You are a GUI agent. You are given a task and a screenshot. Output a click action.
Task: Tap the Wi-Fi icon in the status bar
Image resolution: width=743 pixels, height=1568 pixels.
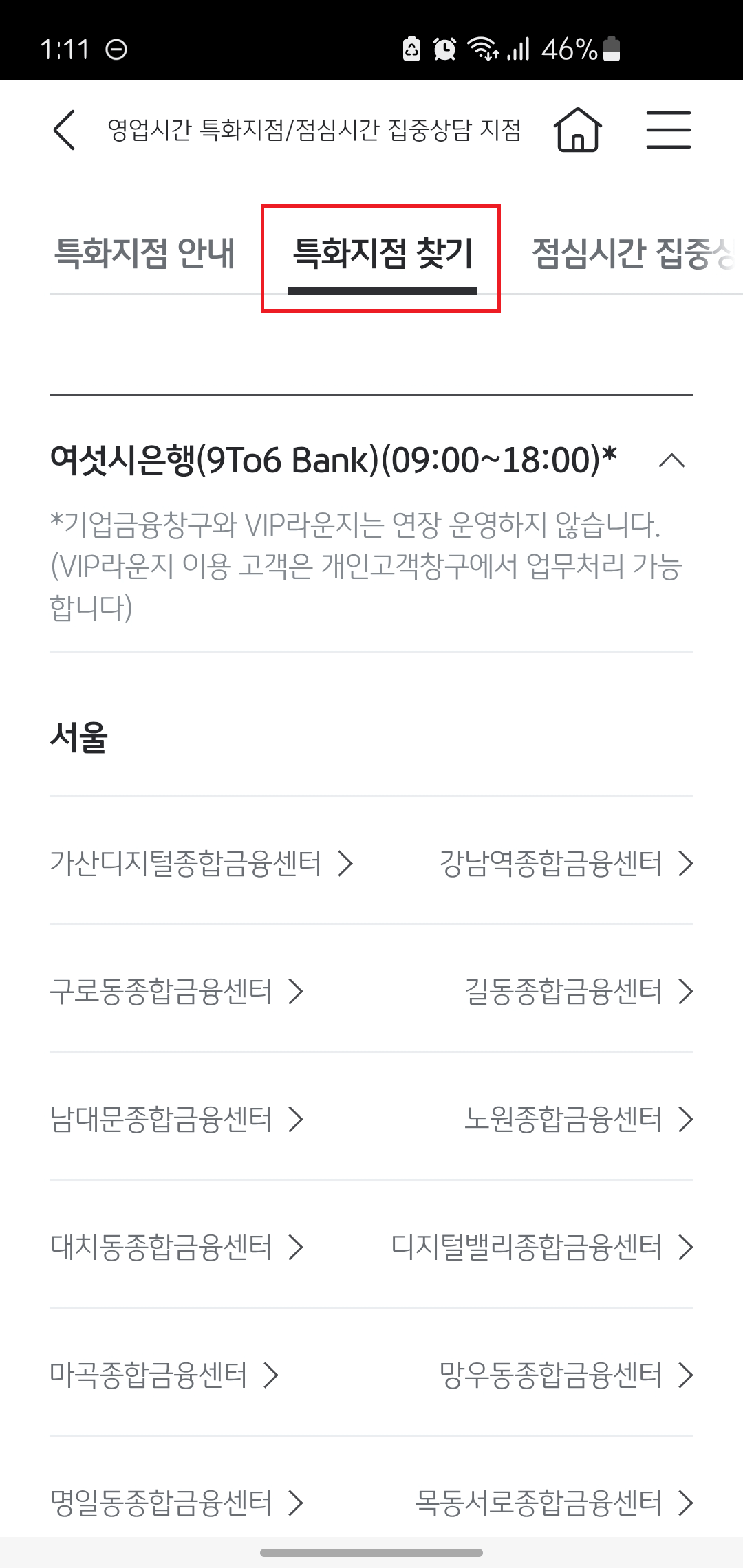point(482,48)
